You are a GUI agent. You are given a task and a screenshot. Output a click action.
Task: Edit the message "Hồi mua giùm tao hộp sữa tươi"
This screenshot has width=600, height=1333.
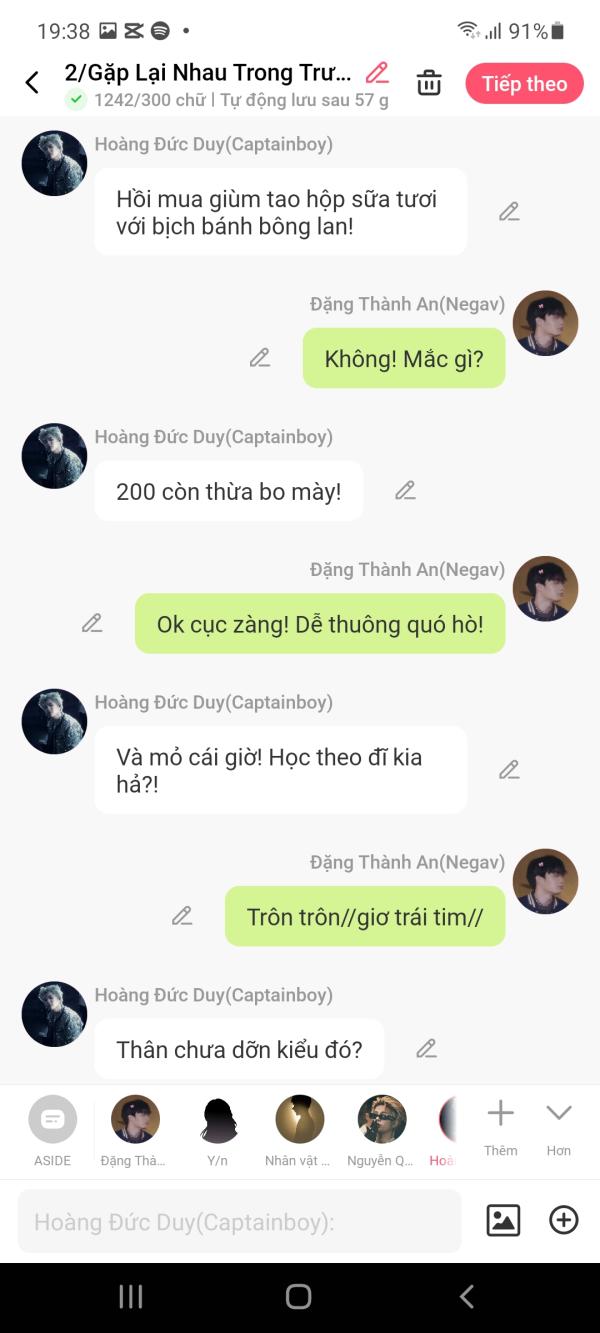[x=509, y=212]
